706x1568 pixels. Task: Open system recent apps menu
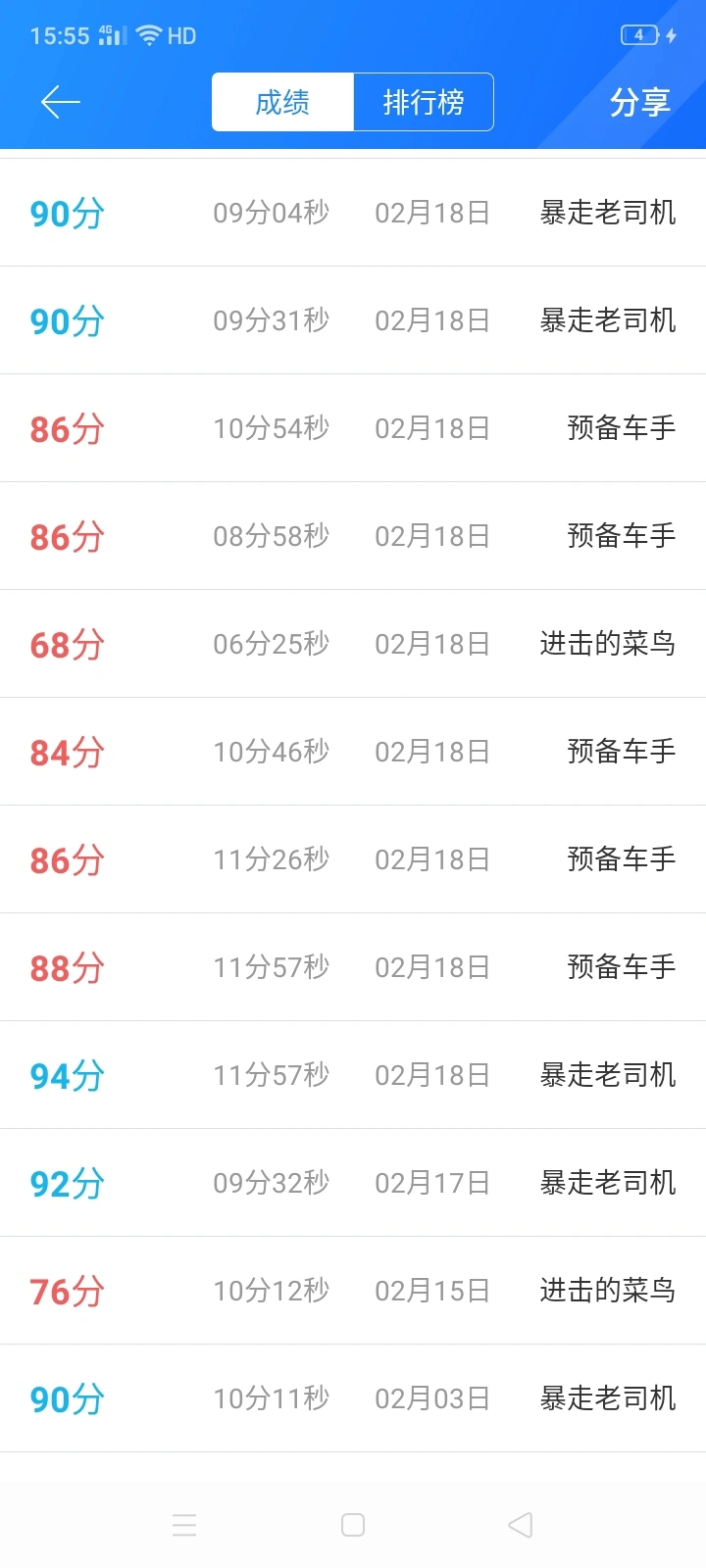pos(184,1525)
